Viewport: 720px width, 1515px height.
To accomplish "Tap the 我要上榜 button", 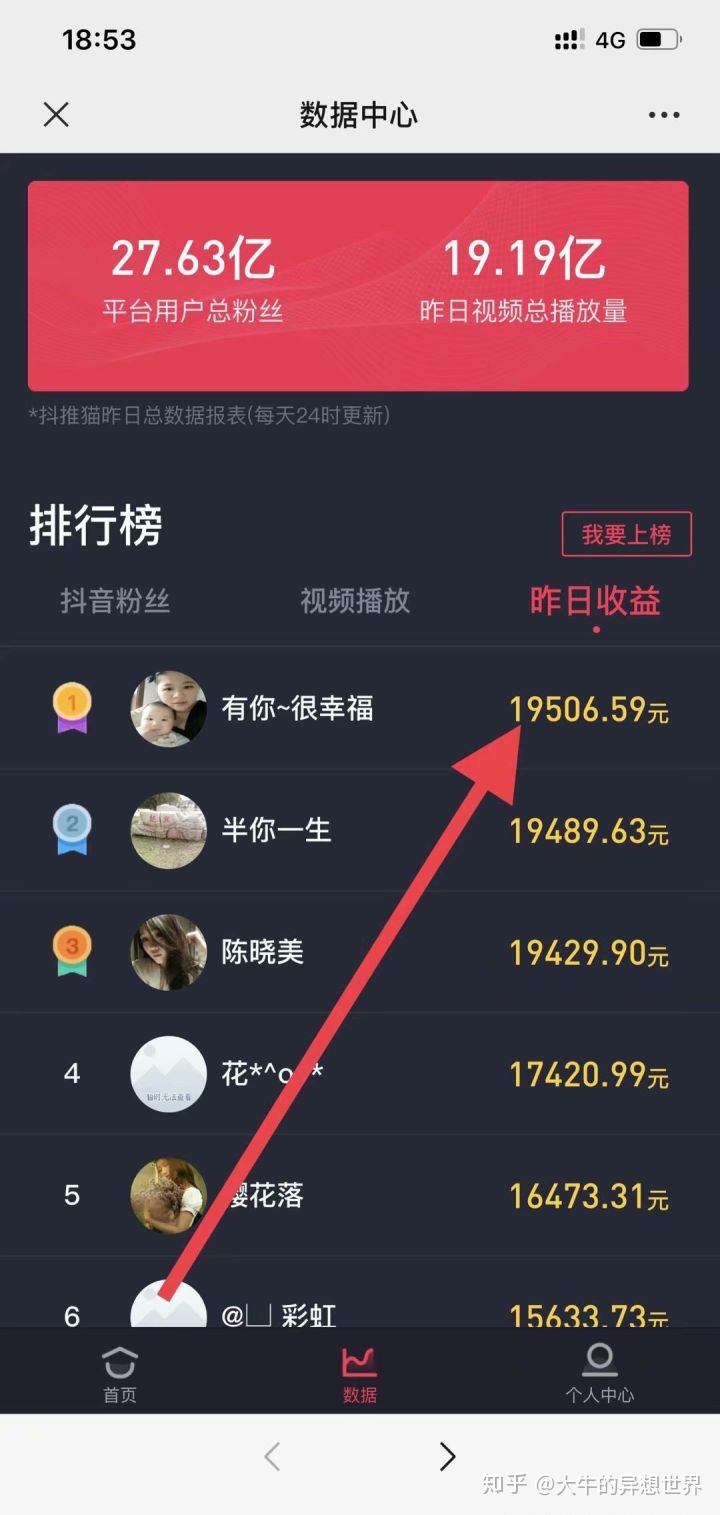I will (626, 534).
